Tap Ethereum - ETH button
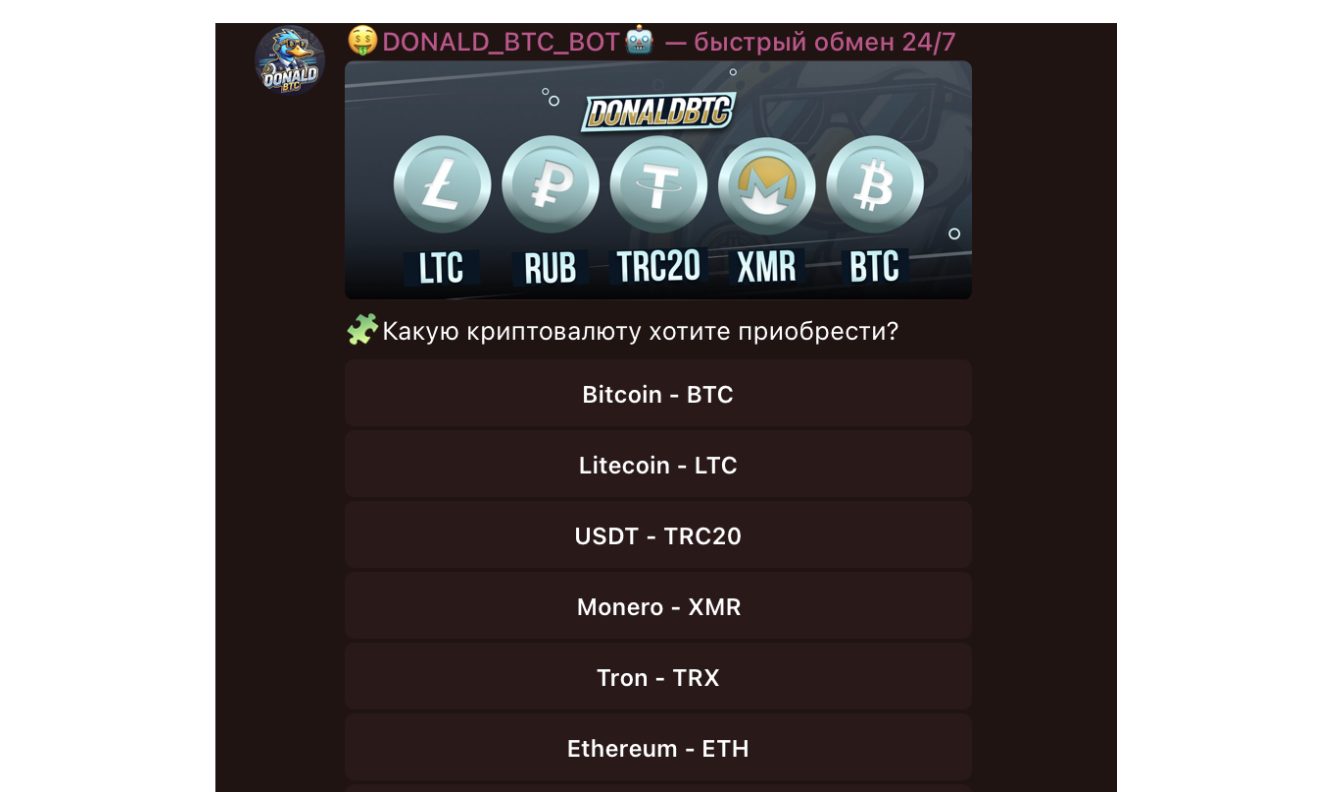 pyautogui.click(x=658, y=748)
